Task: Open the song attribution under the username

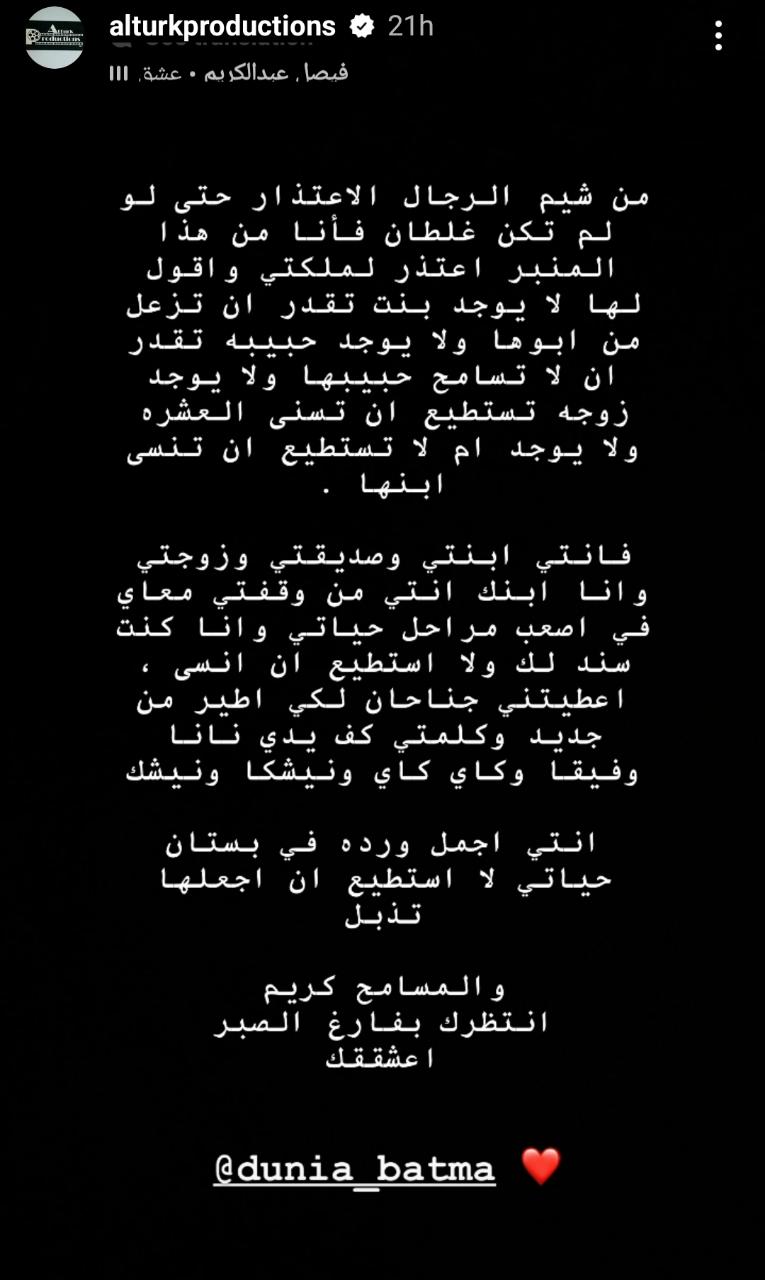Action: point(229,73)
